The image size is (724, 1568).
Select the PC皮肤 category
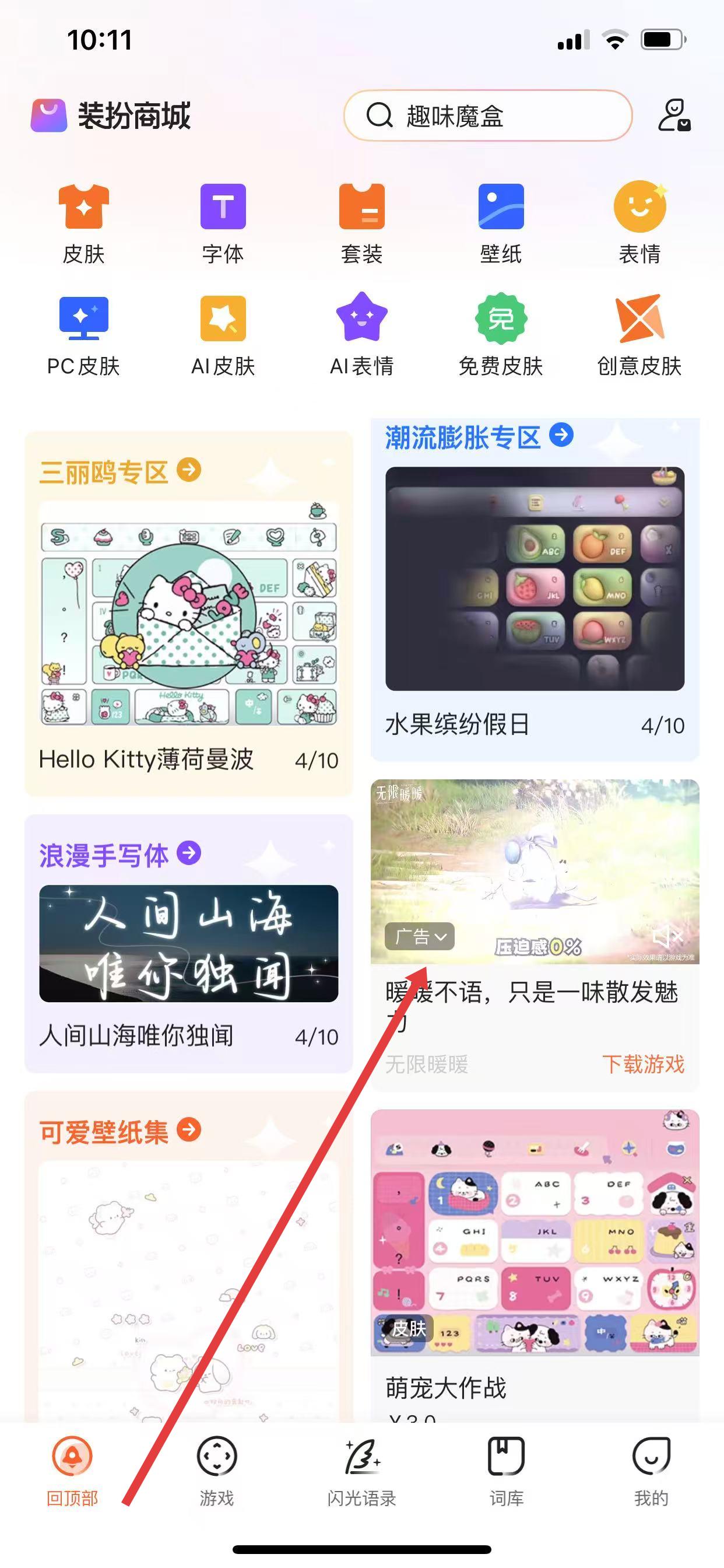tap(84, 335)
